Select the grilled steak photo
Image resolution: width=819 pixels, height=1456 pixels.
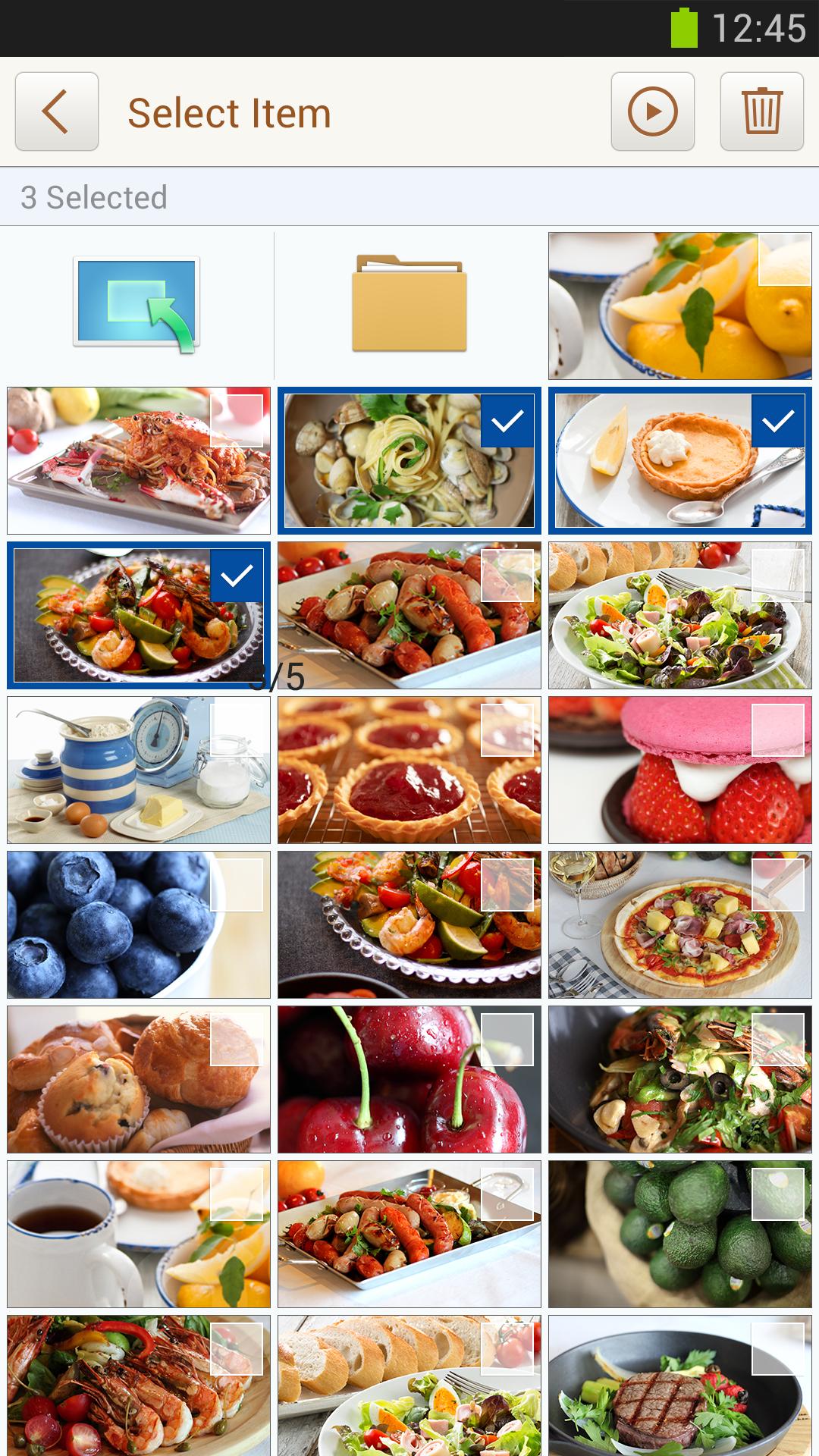tap(679, 1385)
